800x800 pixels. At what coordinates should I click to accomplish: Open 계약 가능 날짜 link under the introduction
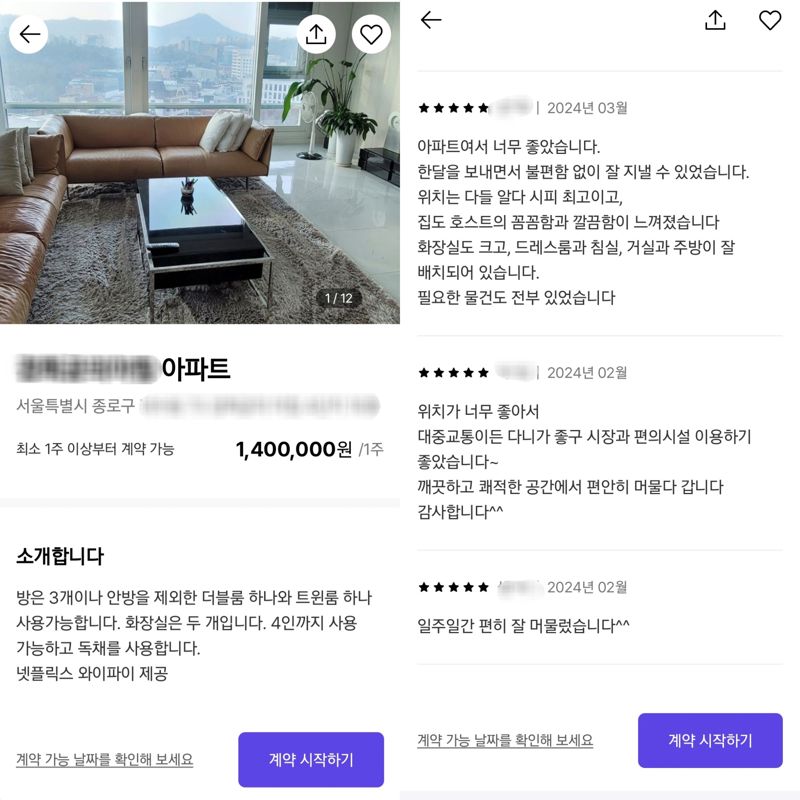pyautogui.click(x=104, y=759)
